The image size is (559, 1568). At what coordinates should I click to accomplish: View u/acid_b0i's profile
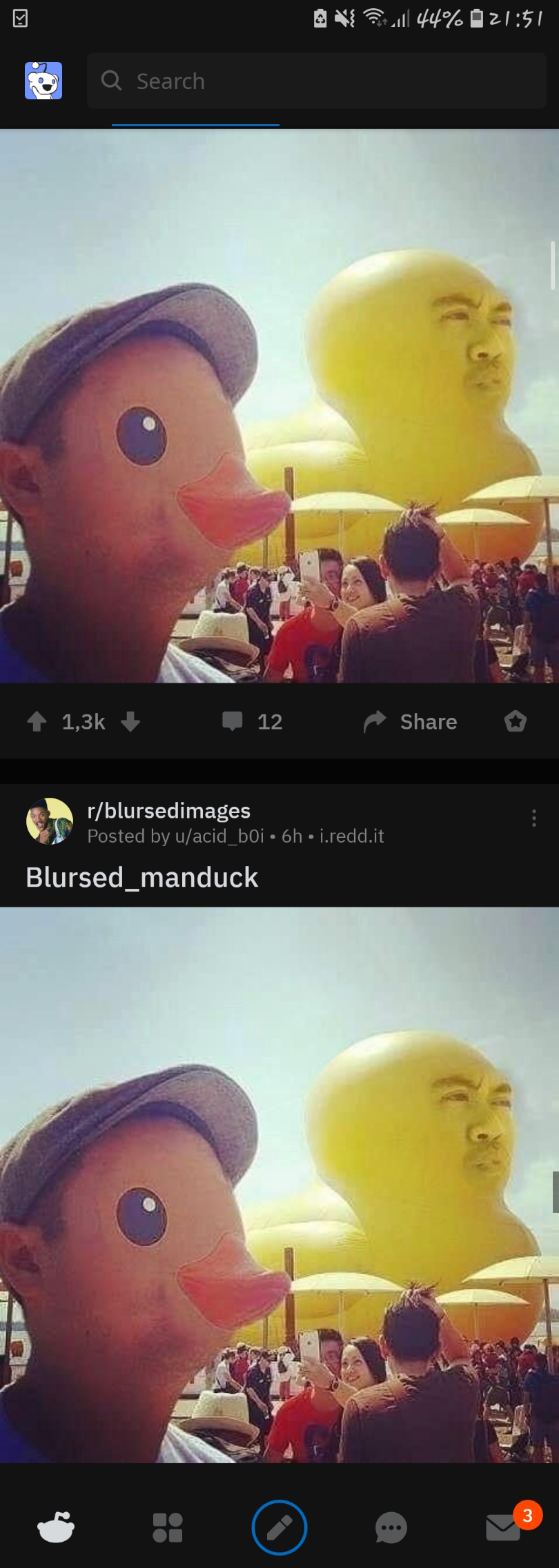(219, 836)
